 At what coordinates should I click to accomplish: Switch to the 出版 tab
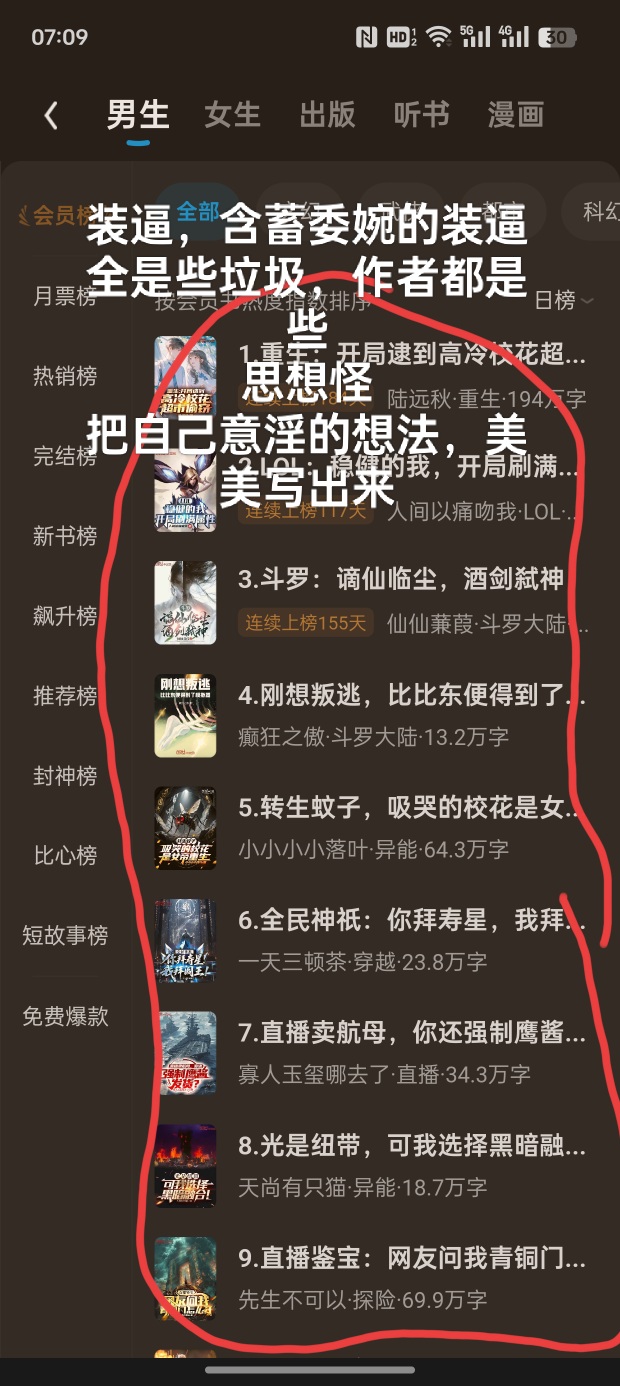point(327,115)
